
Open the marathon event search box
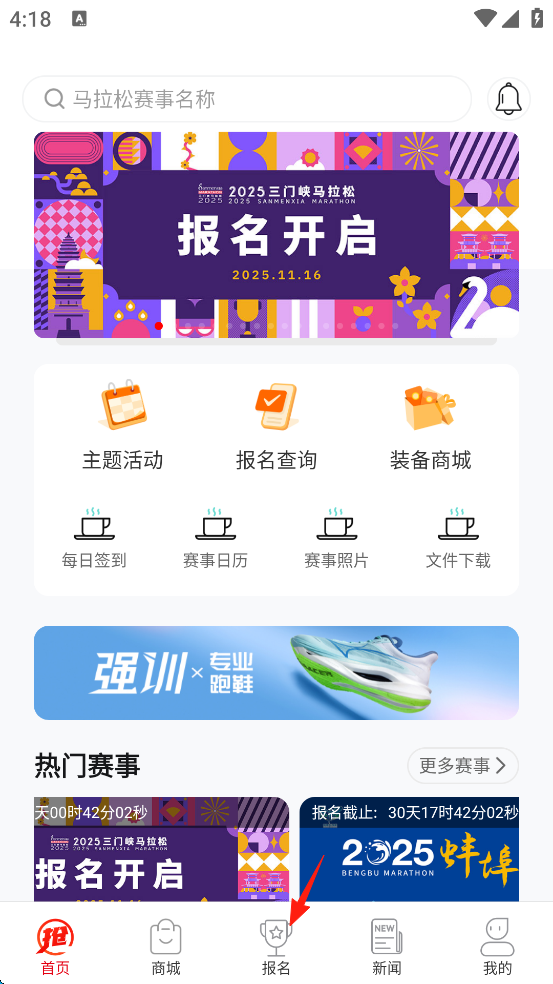pos(247,99)
